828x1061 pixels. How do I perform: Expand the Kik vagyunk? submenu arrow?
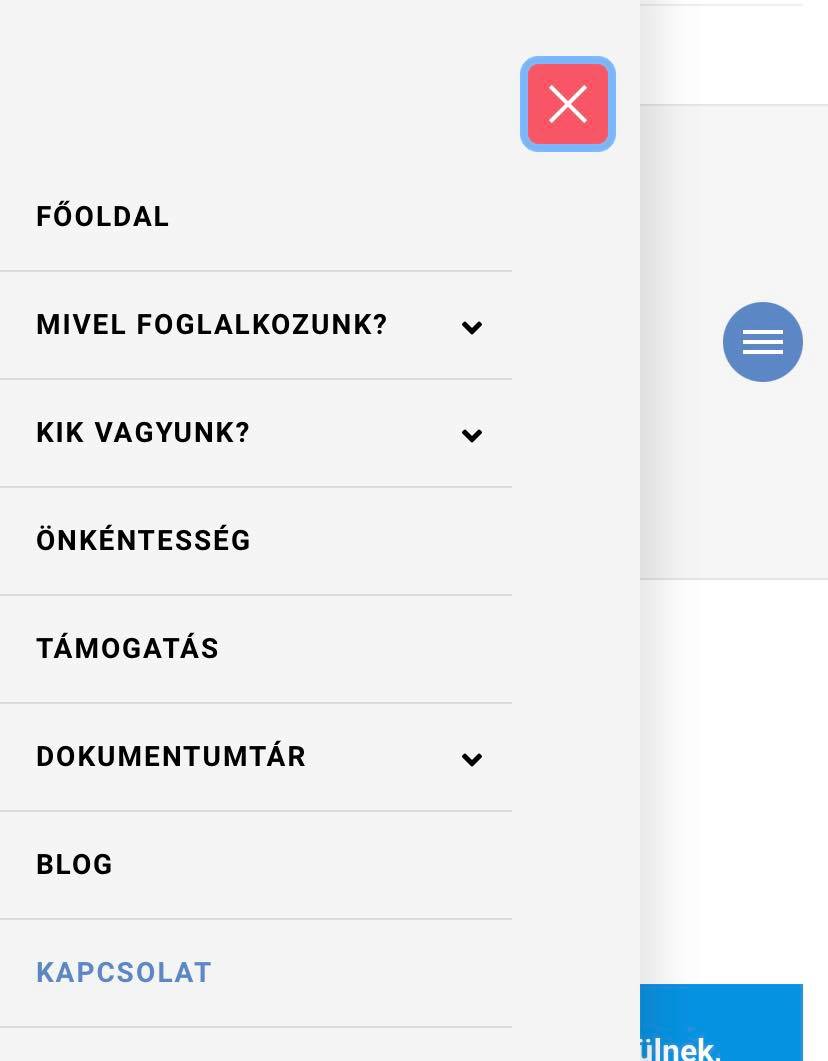(472, 435)
